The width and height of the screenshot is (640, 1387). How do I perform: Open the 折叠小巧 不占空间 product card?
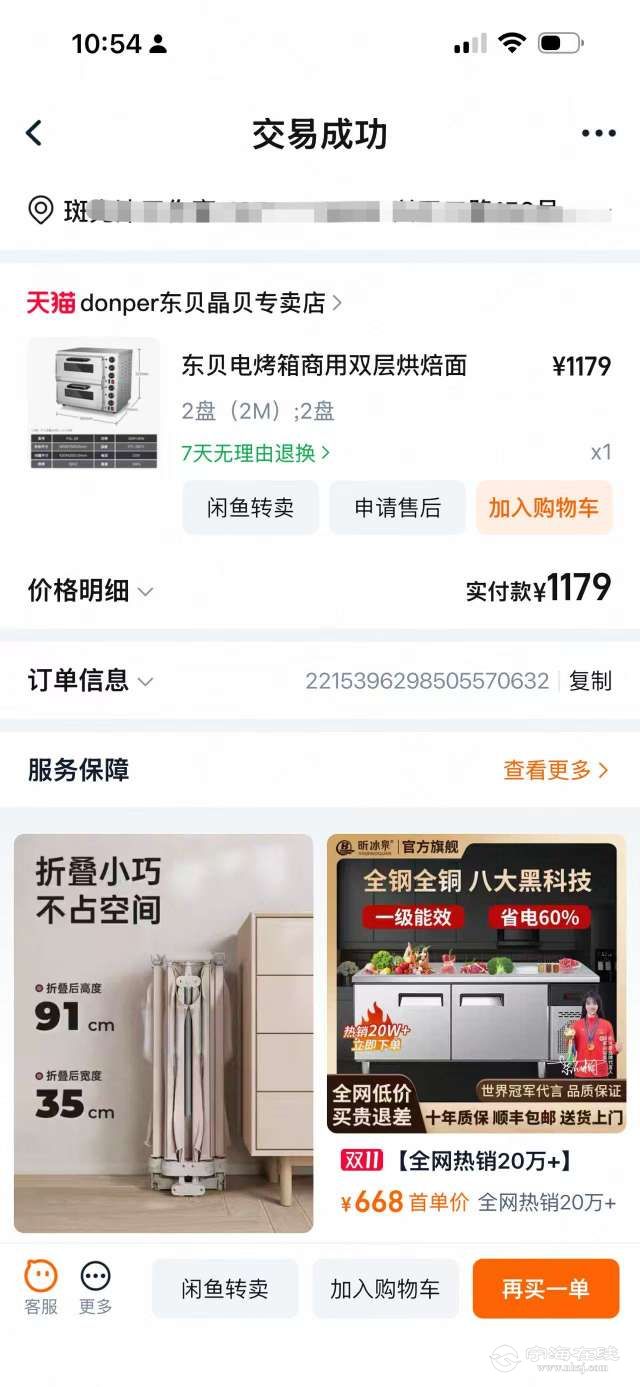pos(163,1033)
